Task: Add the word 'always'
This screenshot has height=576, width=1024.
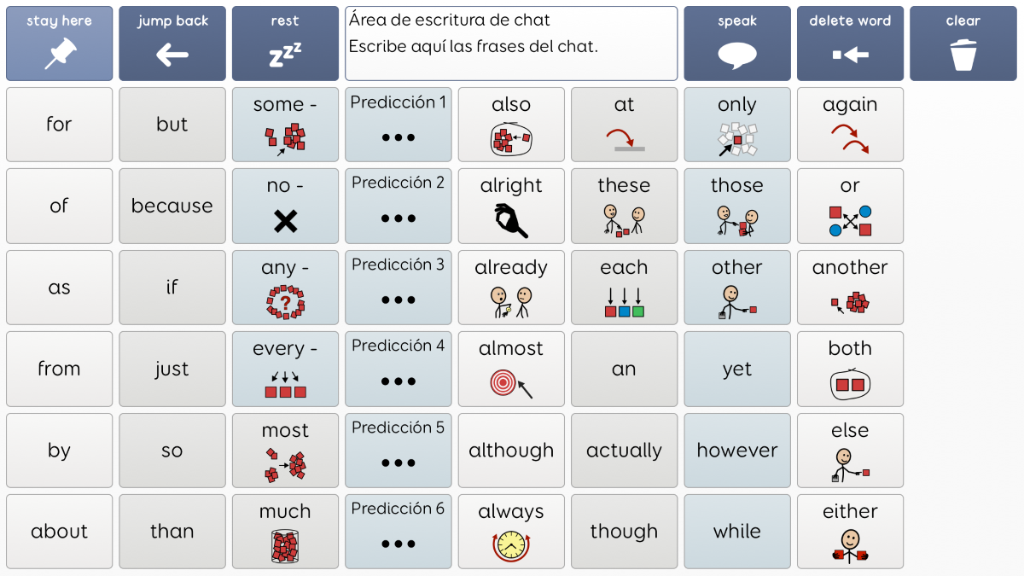Action: 511,532
